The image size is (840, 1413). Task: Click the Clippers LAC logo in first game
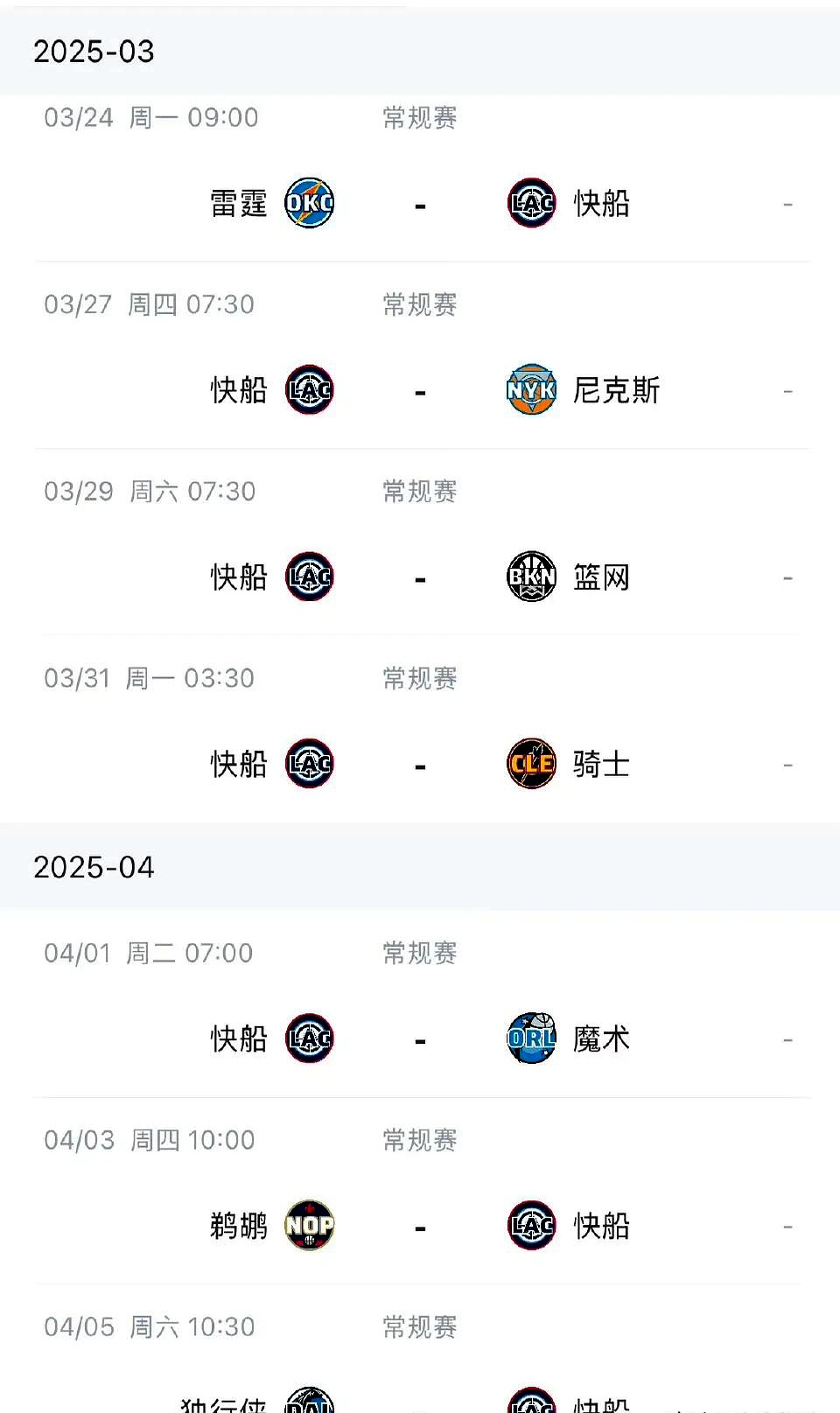531,203
